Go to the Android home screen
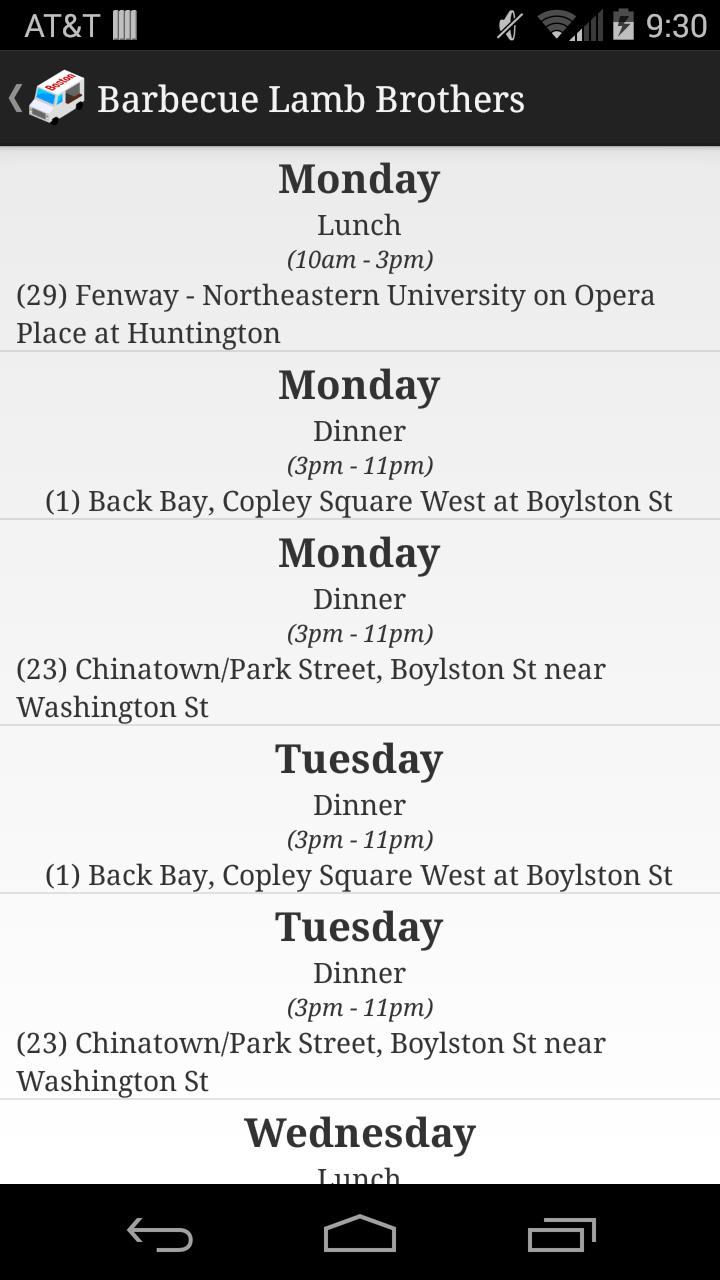 pos(360,1234)
